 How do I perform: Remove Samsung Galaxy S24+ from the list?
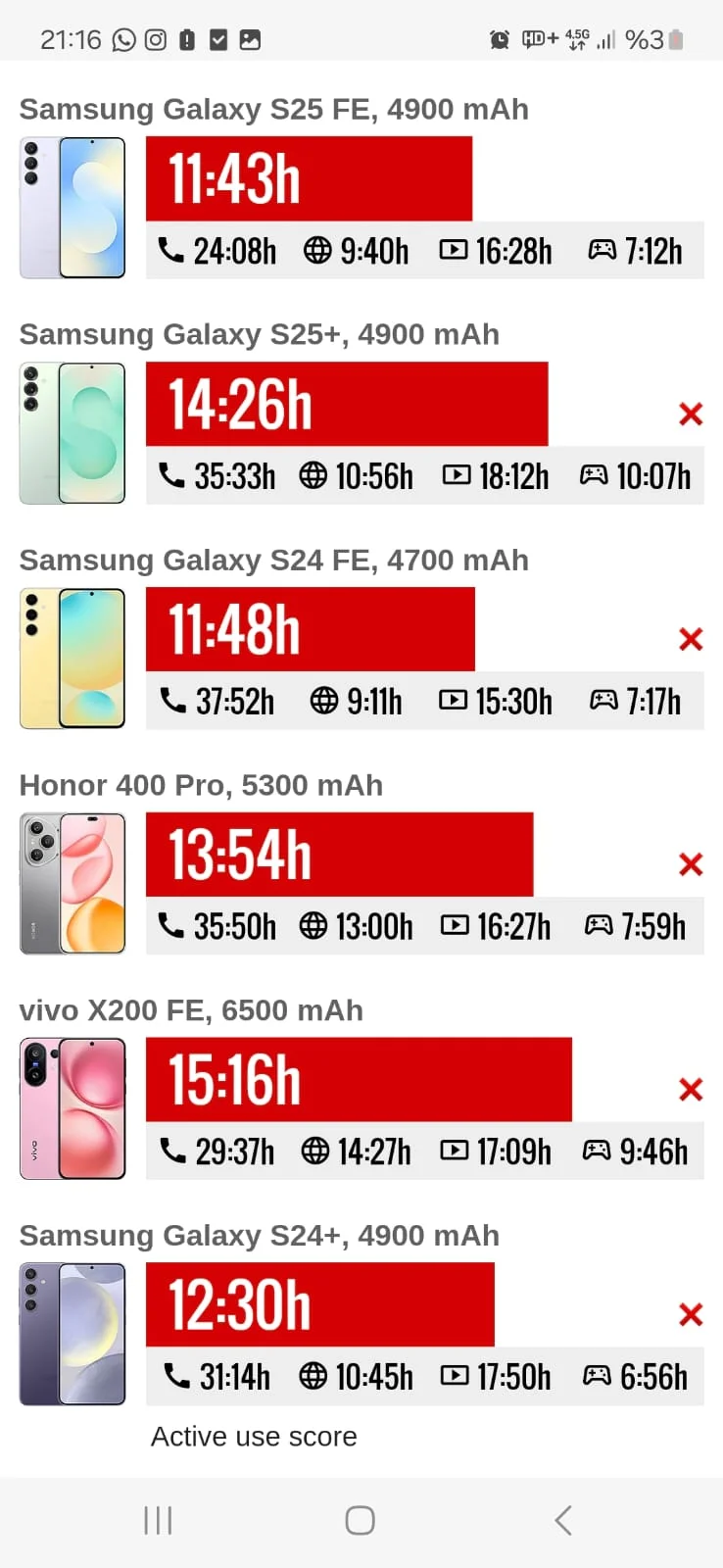point(691,1315)
